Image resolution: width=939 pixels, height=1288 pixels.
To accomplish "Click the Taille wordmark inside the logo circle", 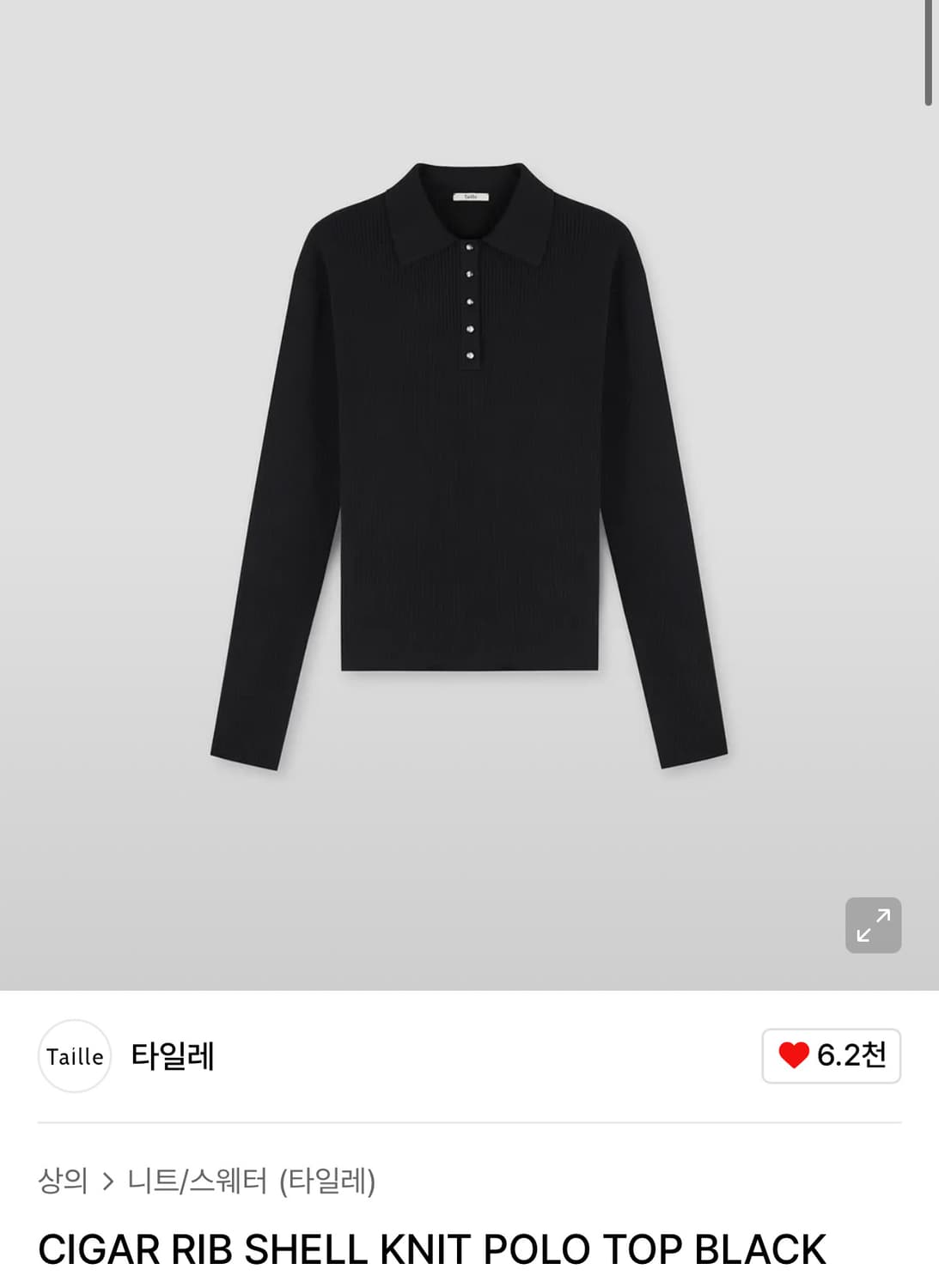I will 75,1056.
